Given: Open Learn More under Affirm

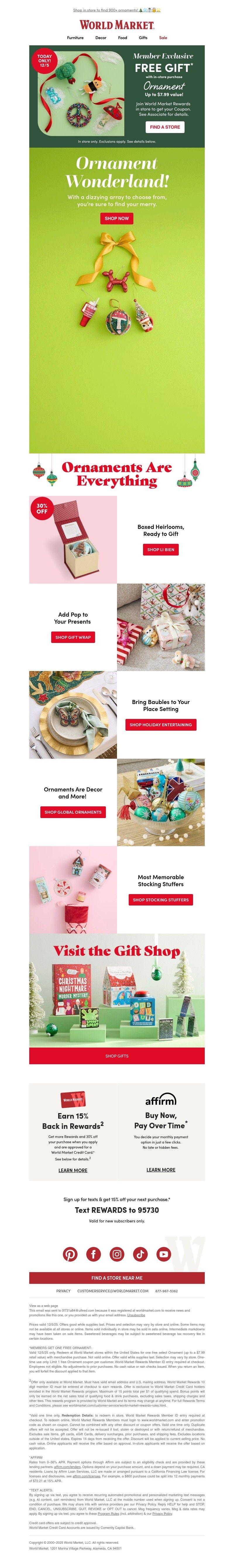Looking at the screenshot, I should [160, 1170].
